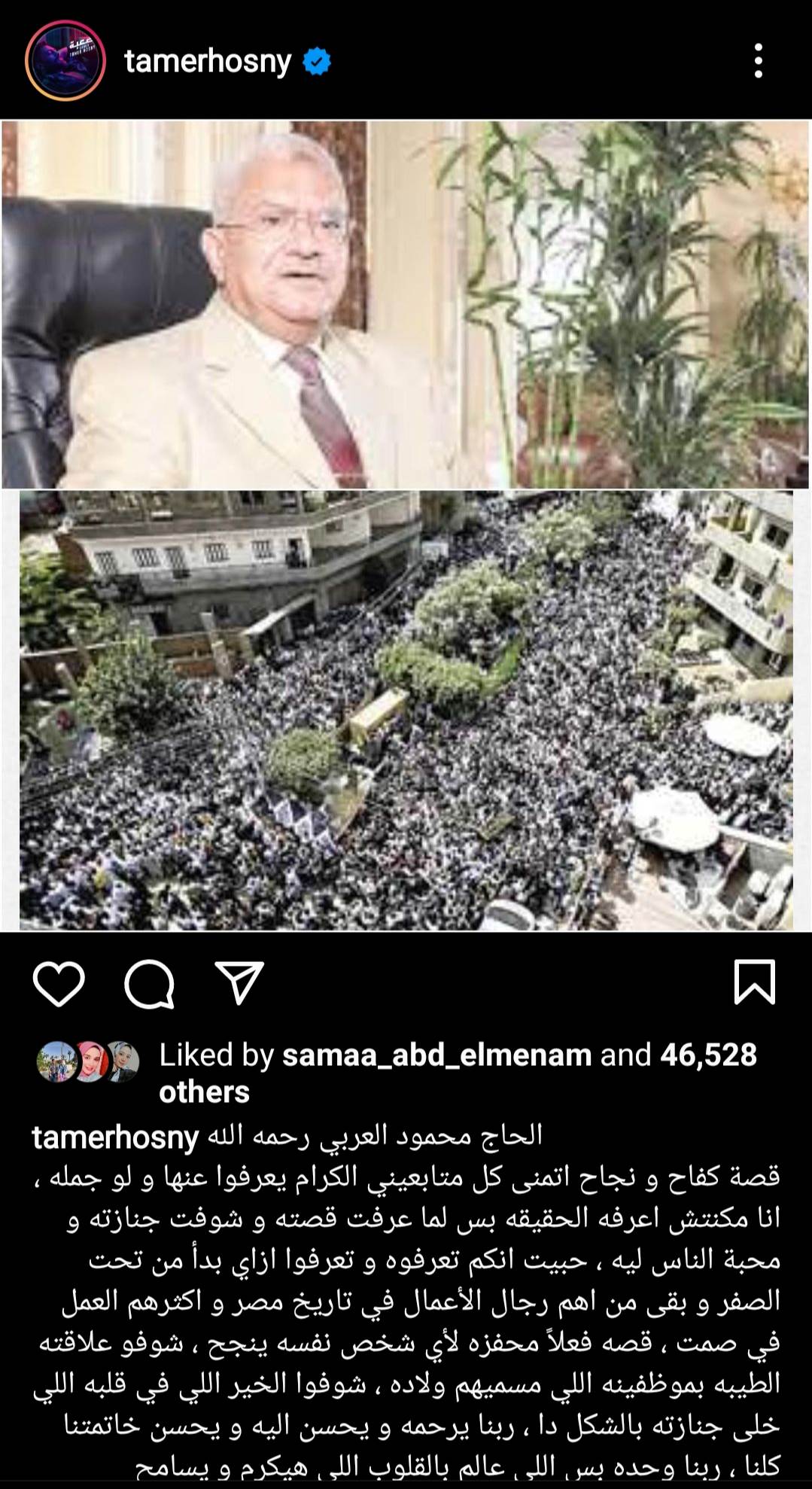The image size is (812, 1489).
Task: Open tamerhosny profile from caption username
Action: tap(115, 1137)
